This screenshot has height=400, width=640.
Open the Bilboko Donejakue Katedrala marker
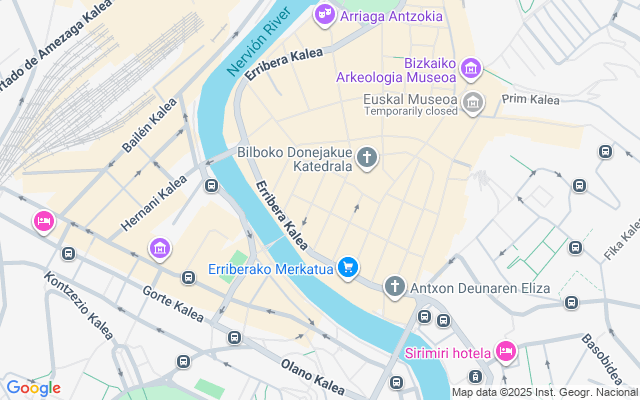[367, 157]
